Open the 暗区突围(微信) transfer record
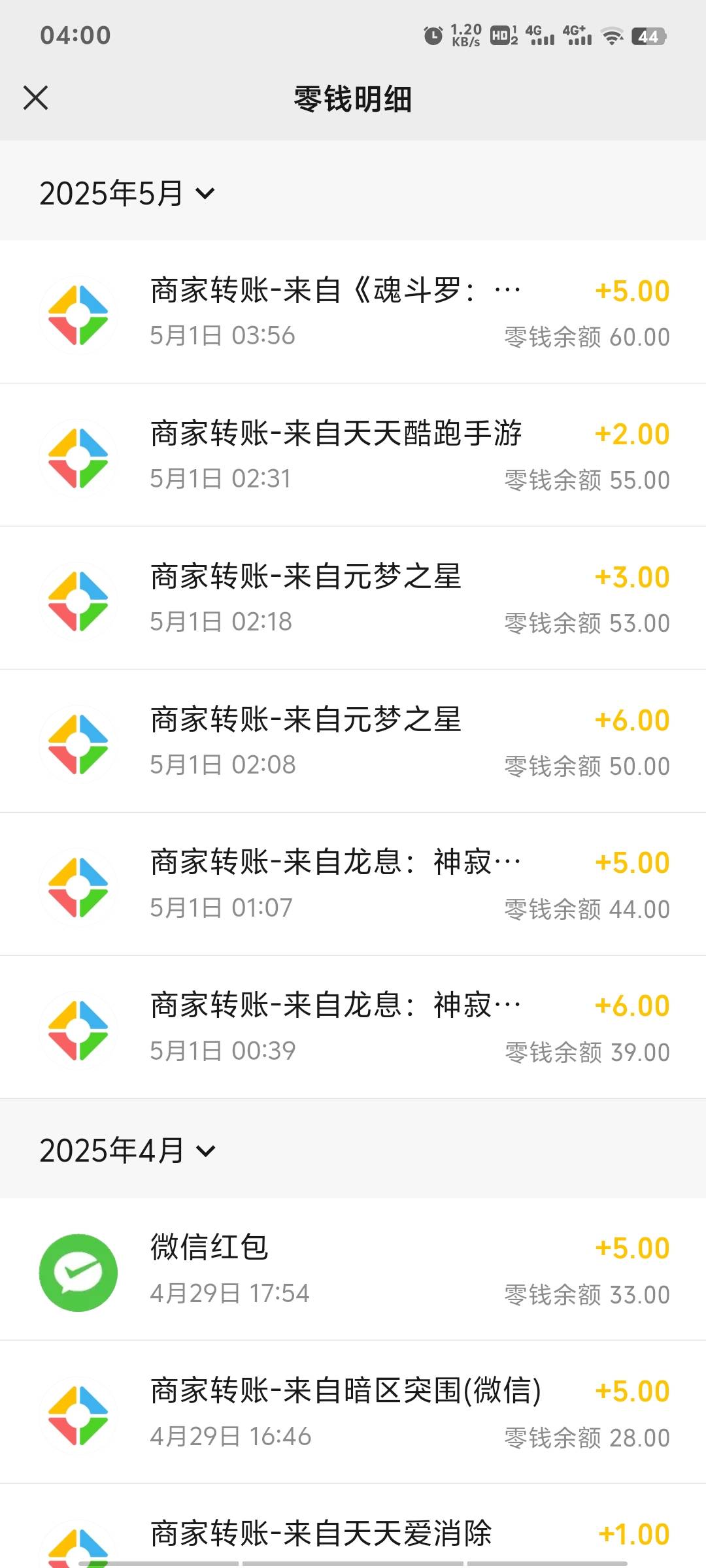 point(353,1413)
